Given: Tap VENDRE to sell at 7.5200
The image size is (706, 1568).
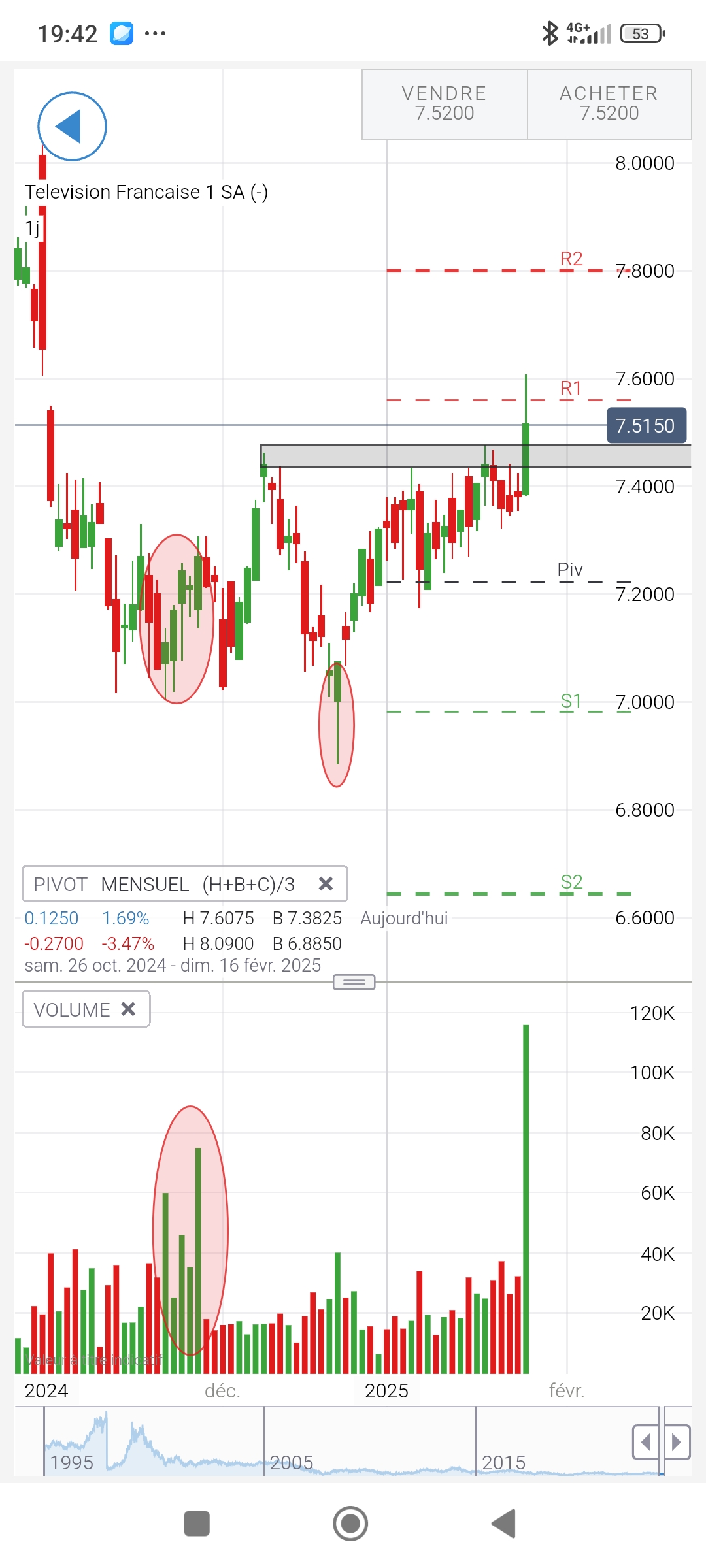Looking at the screenshot, I should coord(445,104).
